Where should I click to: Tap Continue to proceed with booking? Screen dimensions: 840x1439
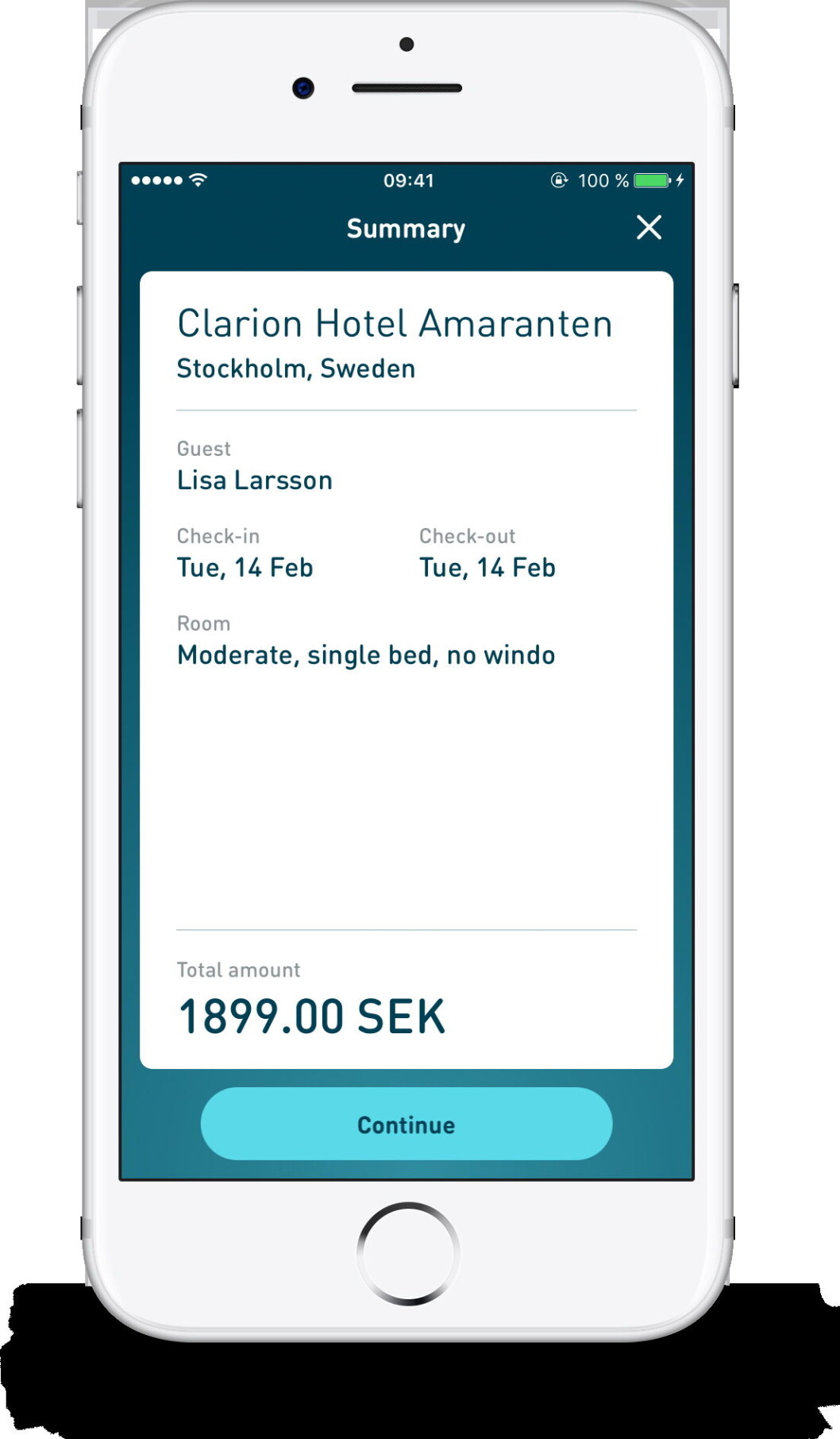click(x=406, y=1124)
